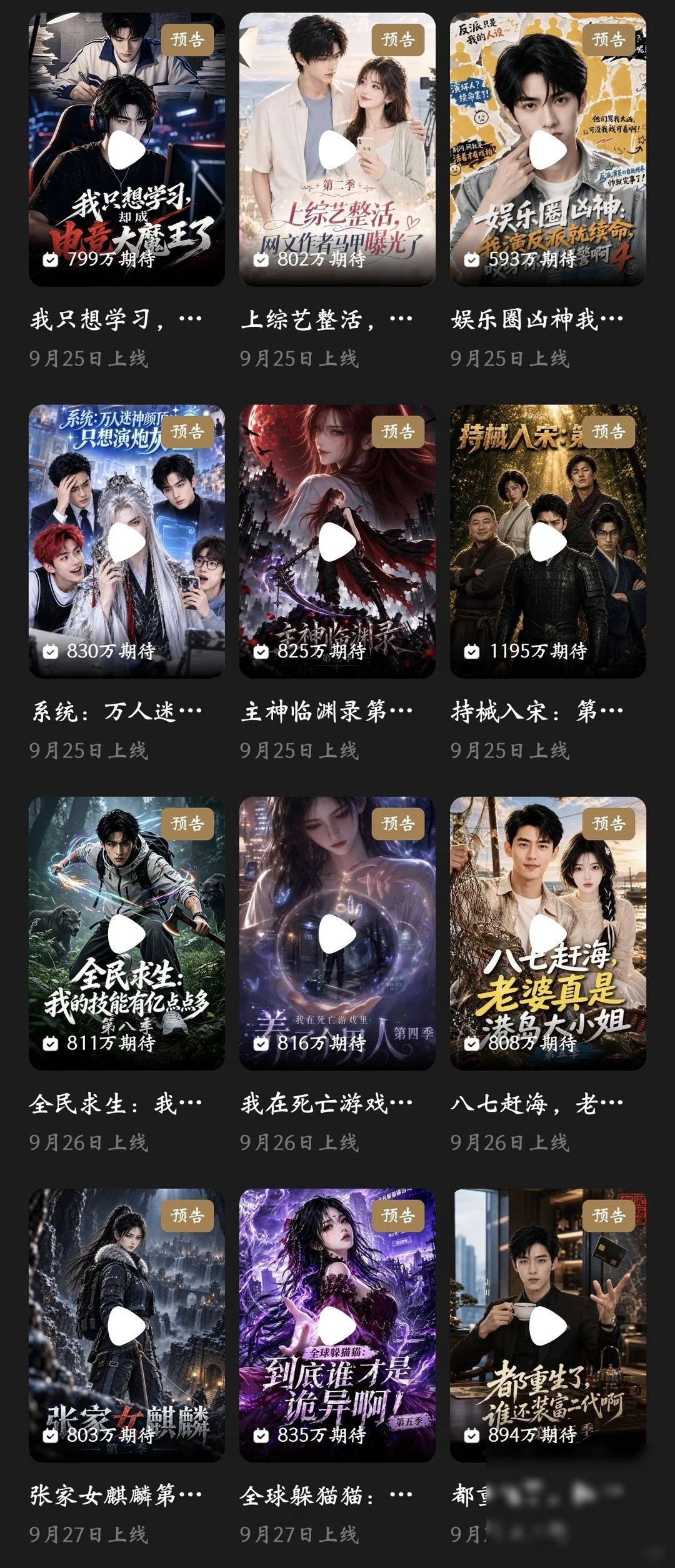Open the 张家女麒麟 trailer card
This screenshot has height=1568, width=675.
click(x=126, y=1325)
